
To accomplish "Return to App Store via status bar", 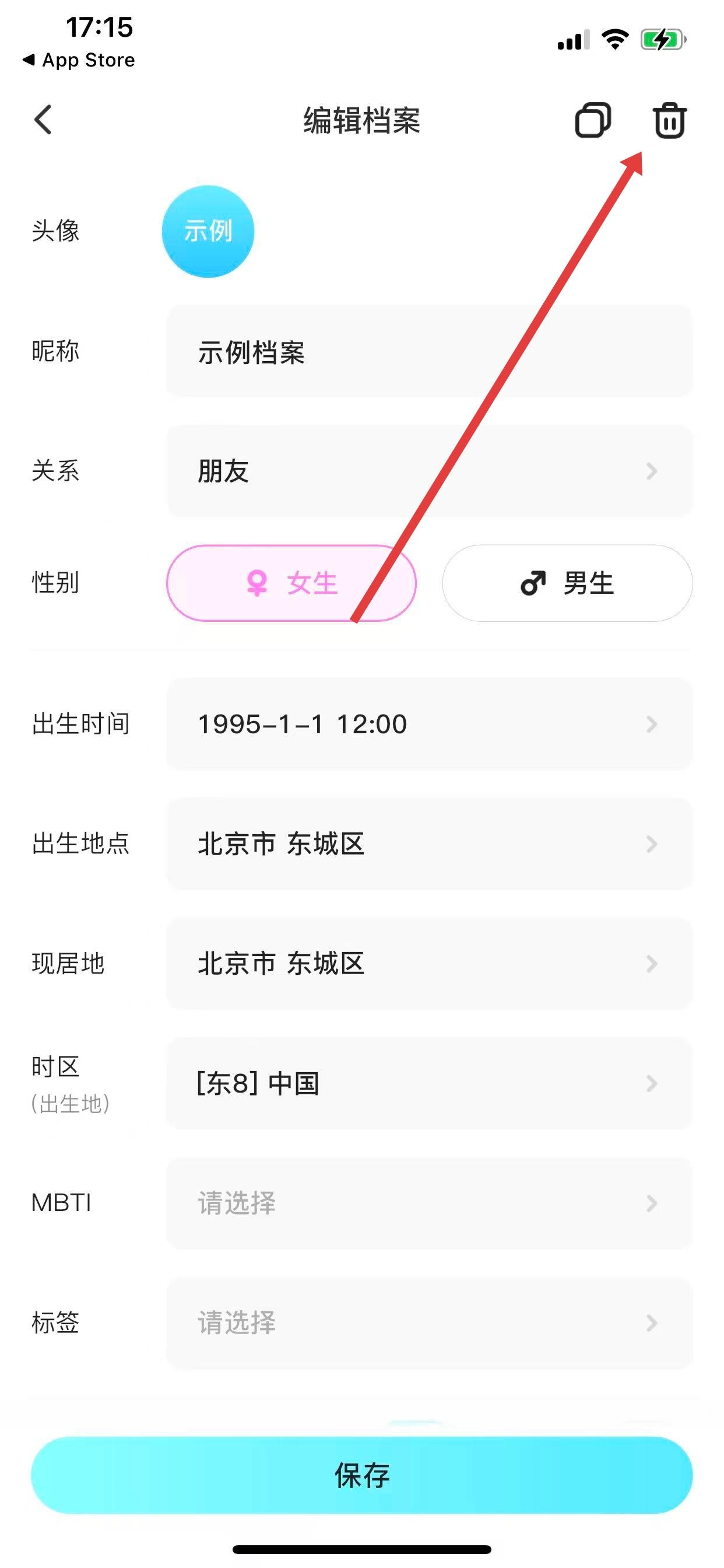I will click(x=79, y=60).
